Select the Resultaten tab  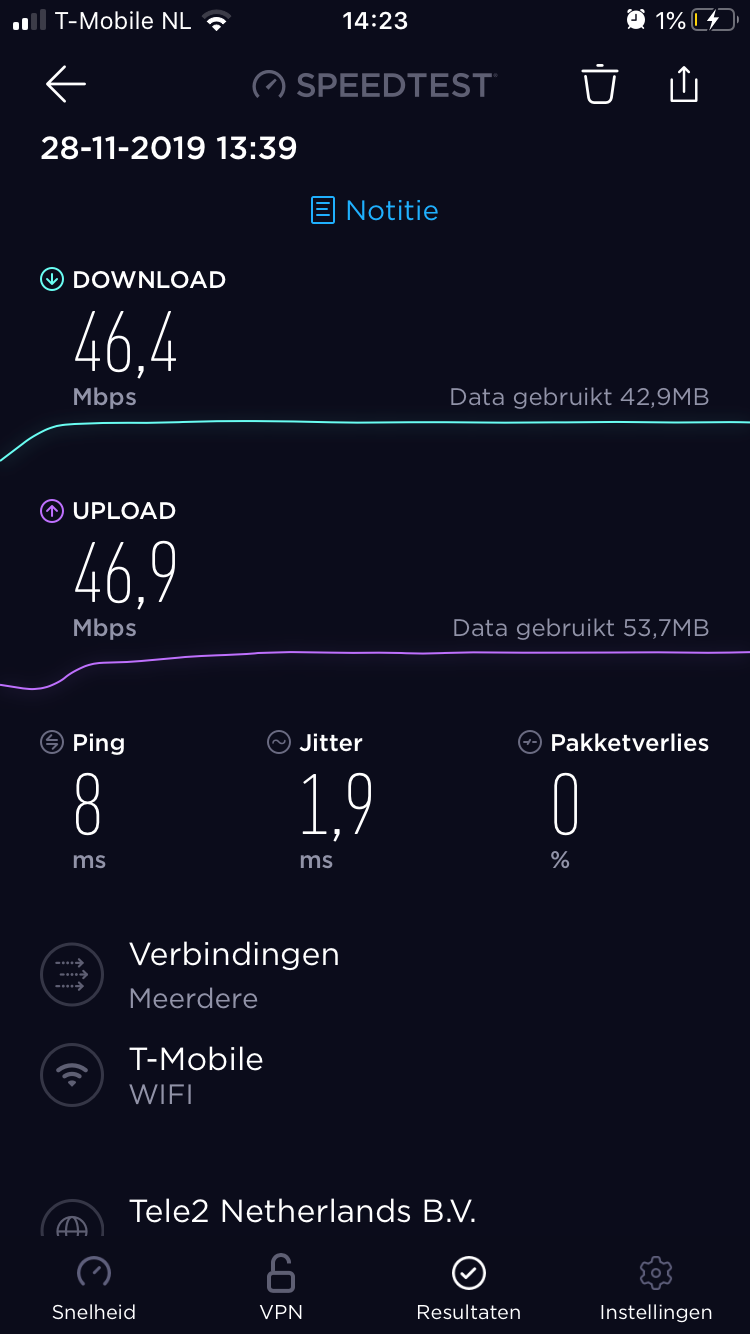[x=469, y=1290]
